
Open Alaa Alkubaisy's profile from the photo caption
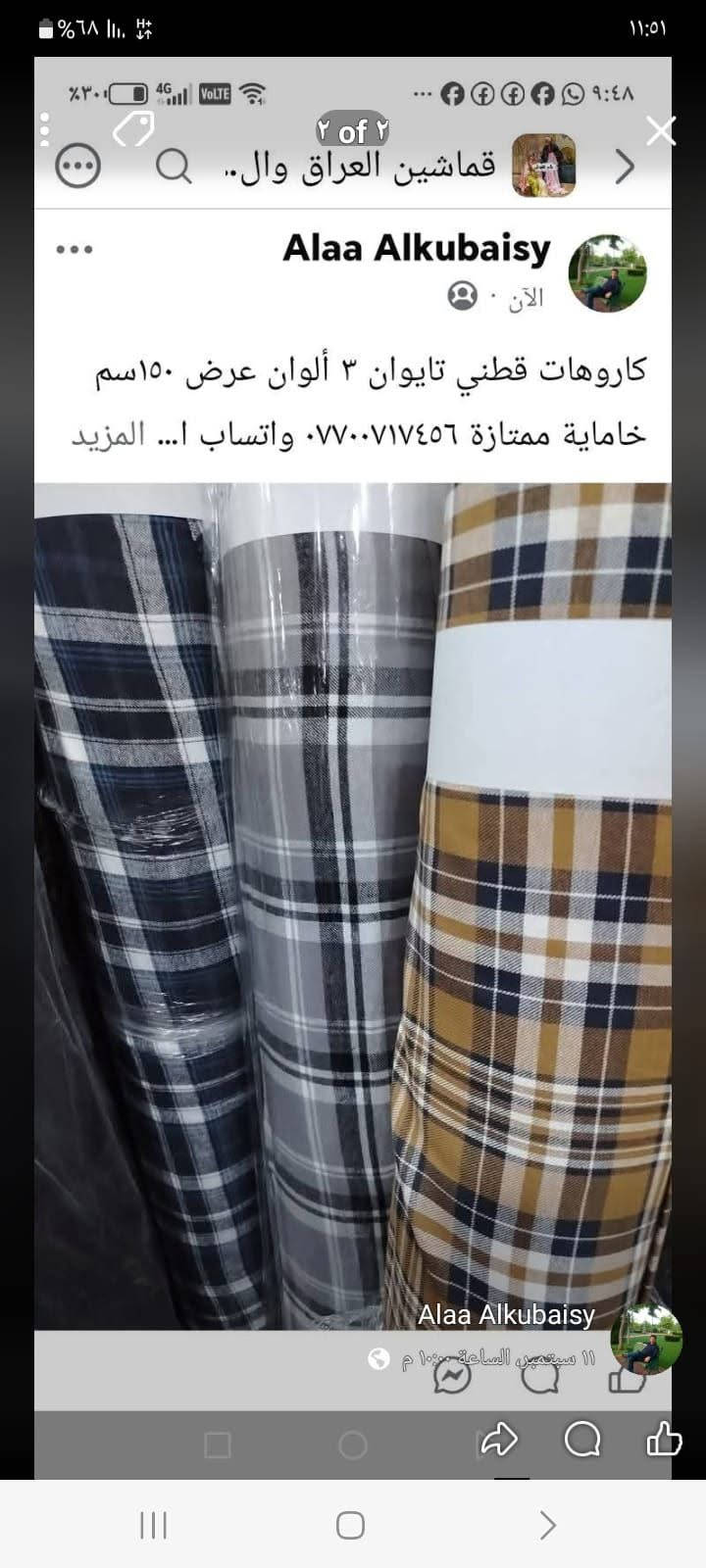506,1315
